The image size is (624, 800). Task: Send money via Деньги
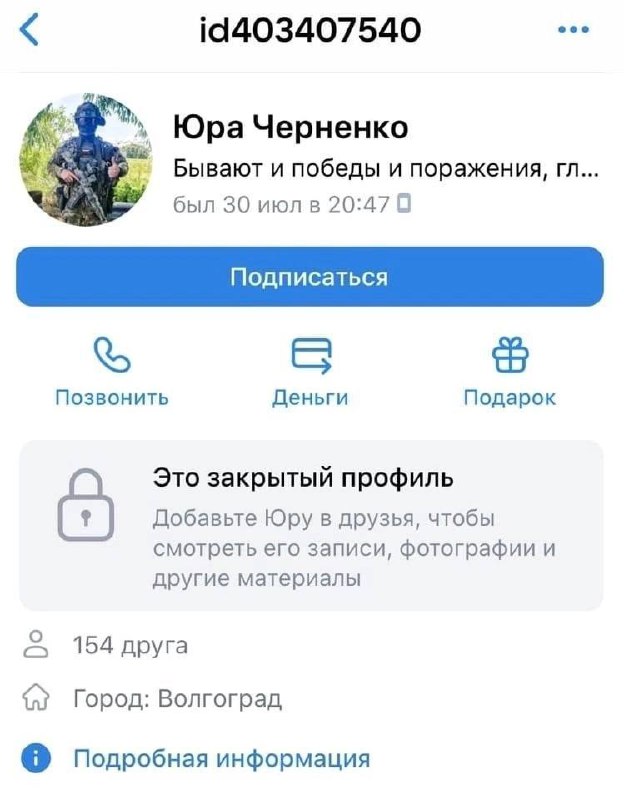tap(310, 372)
